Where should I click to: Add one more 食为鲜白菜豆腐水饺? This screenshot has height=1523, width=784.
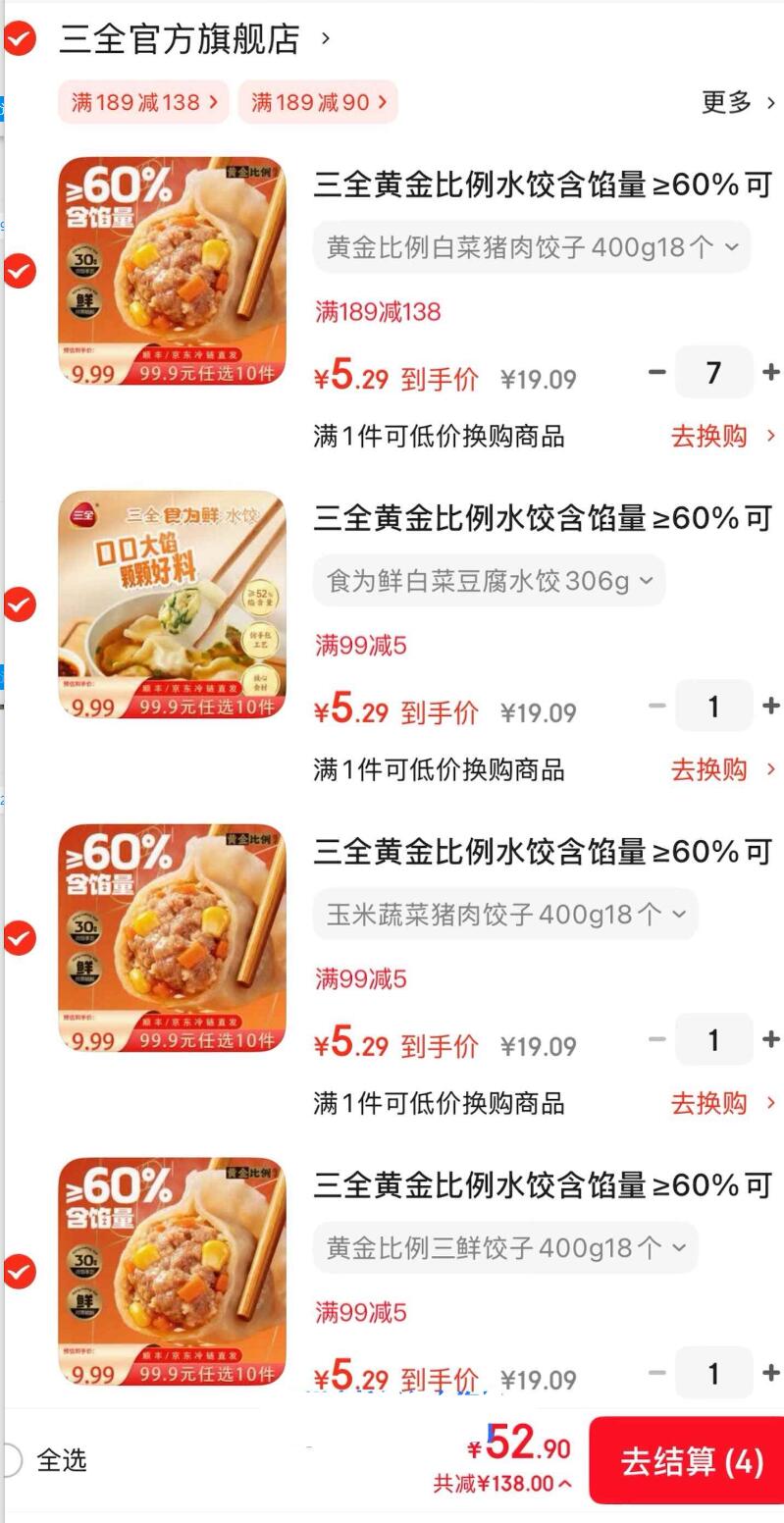(x=770, y=707)
